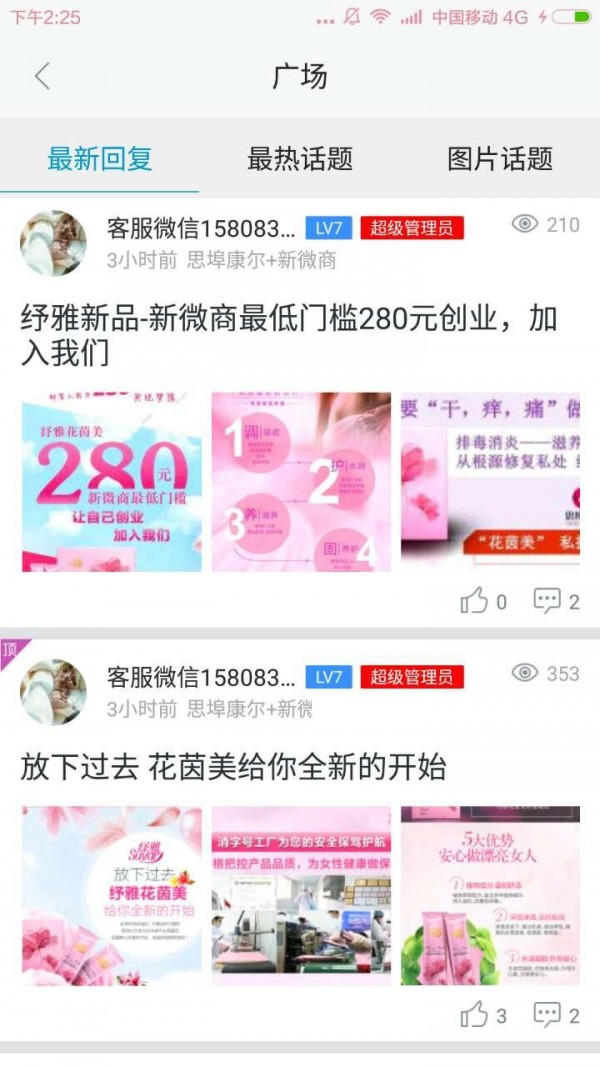
Task: Open the author avatar on the 放下过去 post
Action: [x=54, y=692]
